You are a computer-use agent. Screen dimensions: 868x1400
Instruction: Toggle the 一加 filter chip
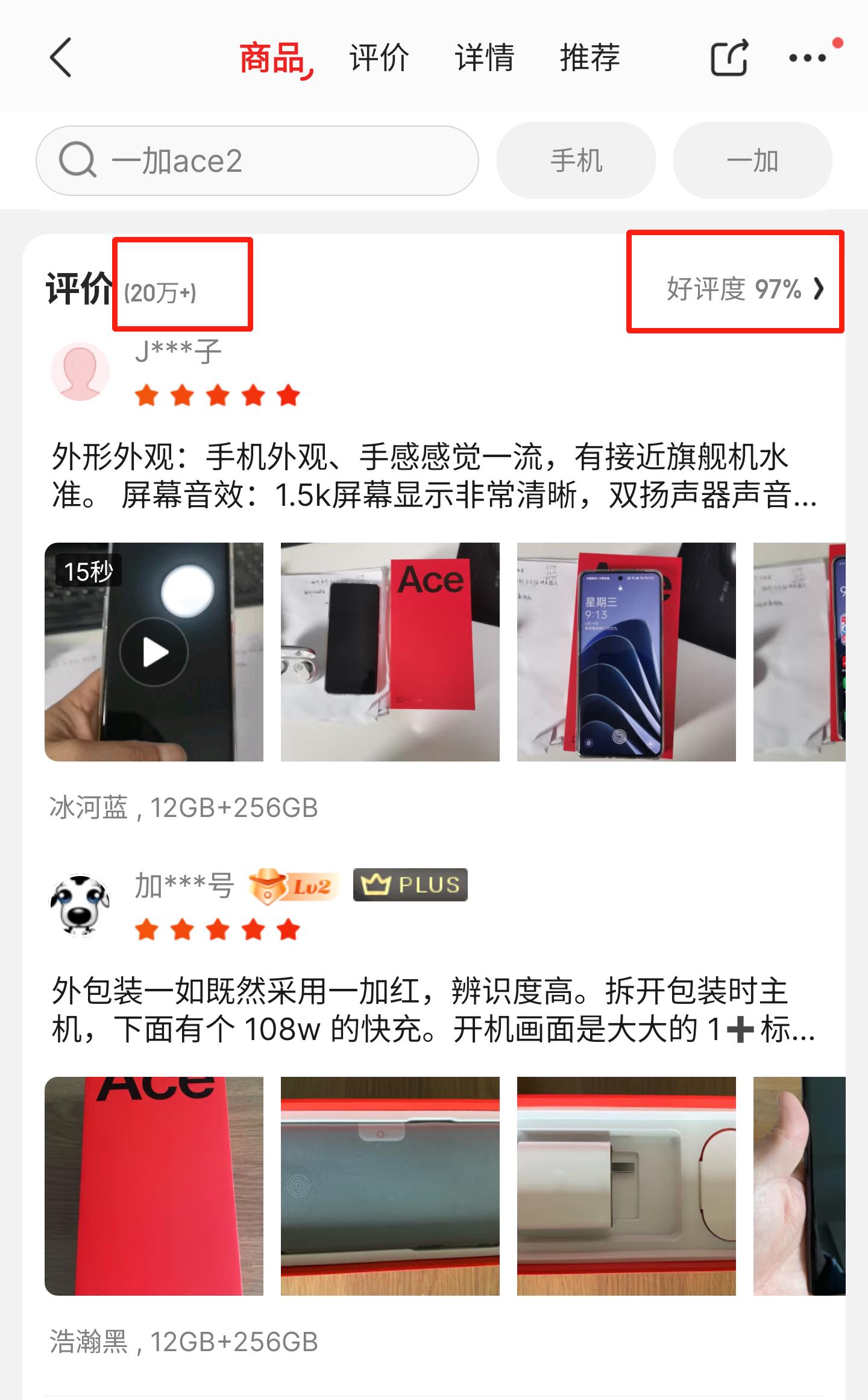(x=752, y=160)
